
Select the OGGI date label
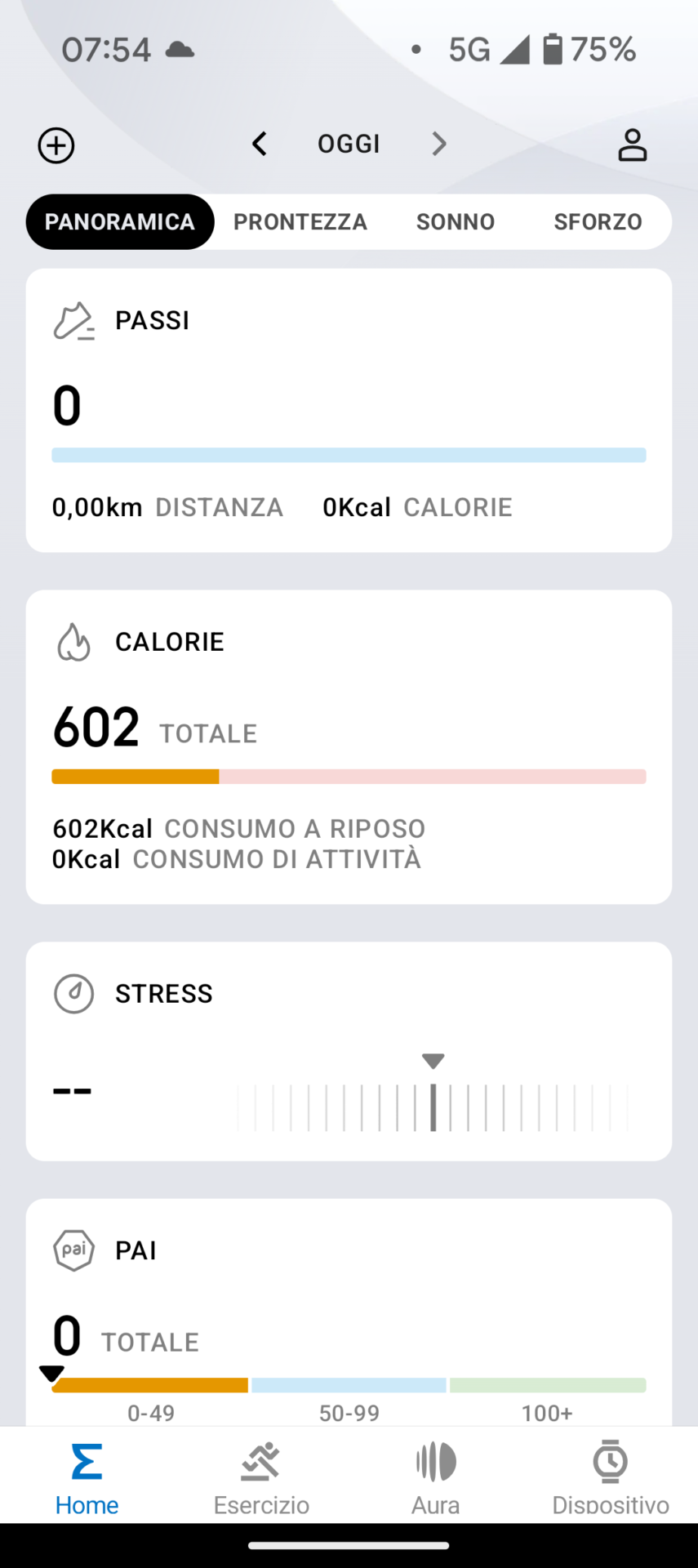click(349, 144)
